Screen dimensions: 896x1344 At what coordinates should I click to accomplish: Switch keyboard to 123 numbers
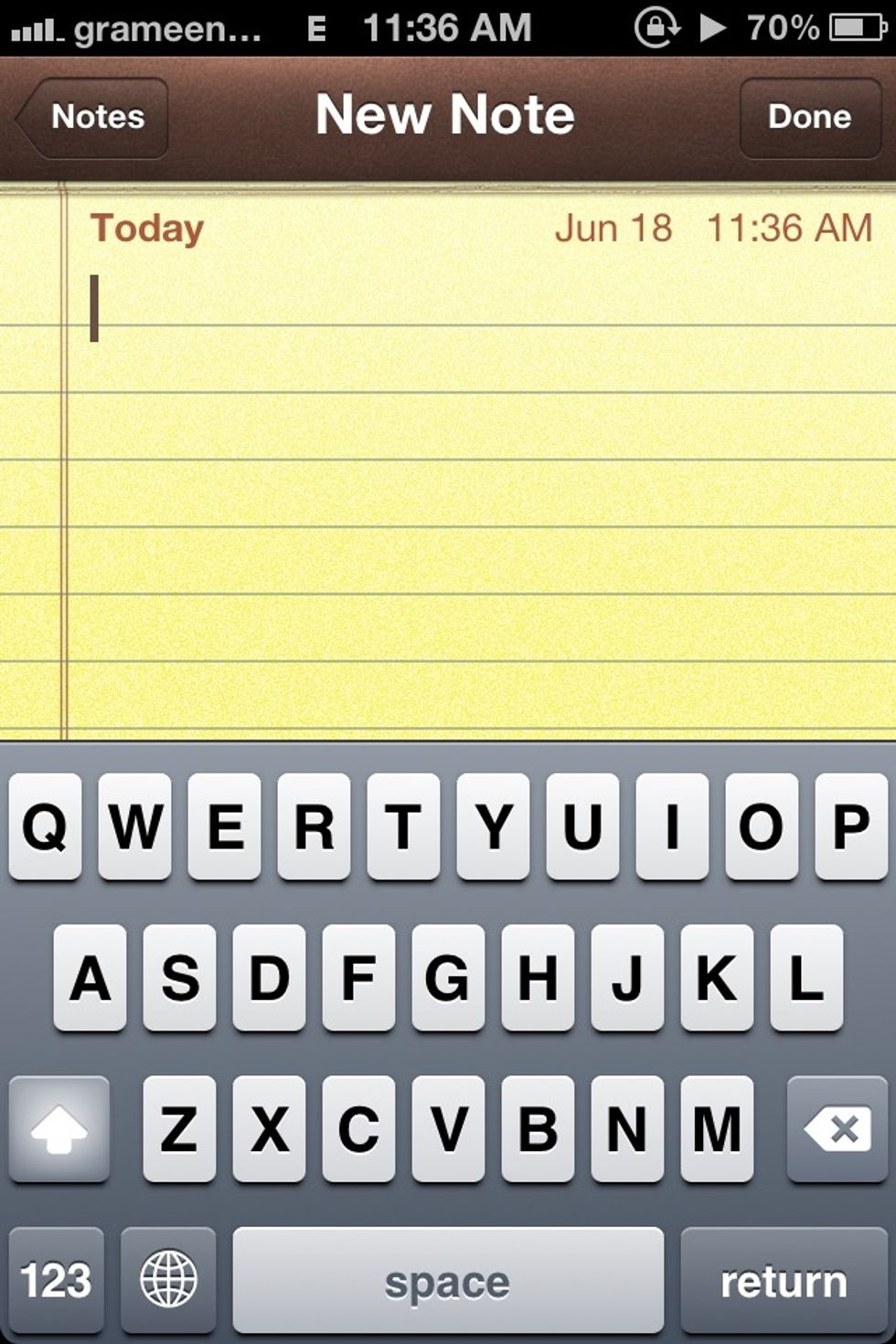click(57, 1279)
